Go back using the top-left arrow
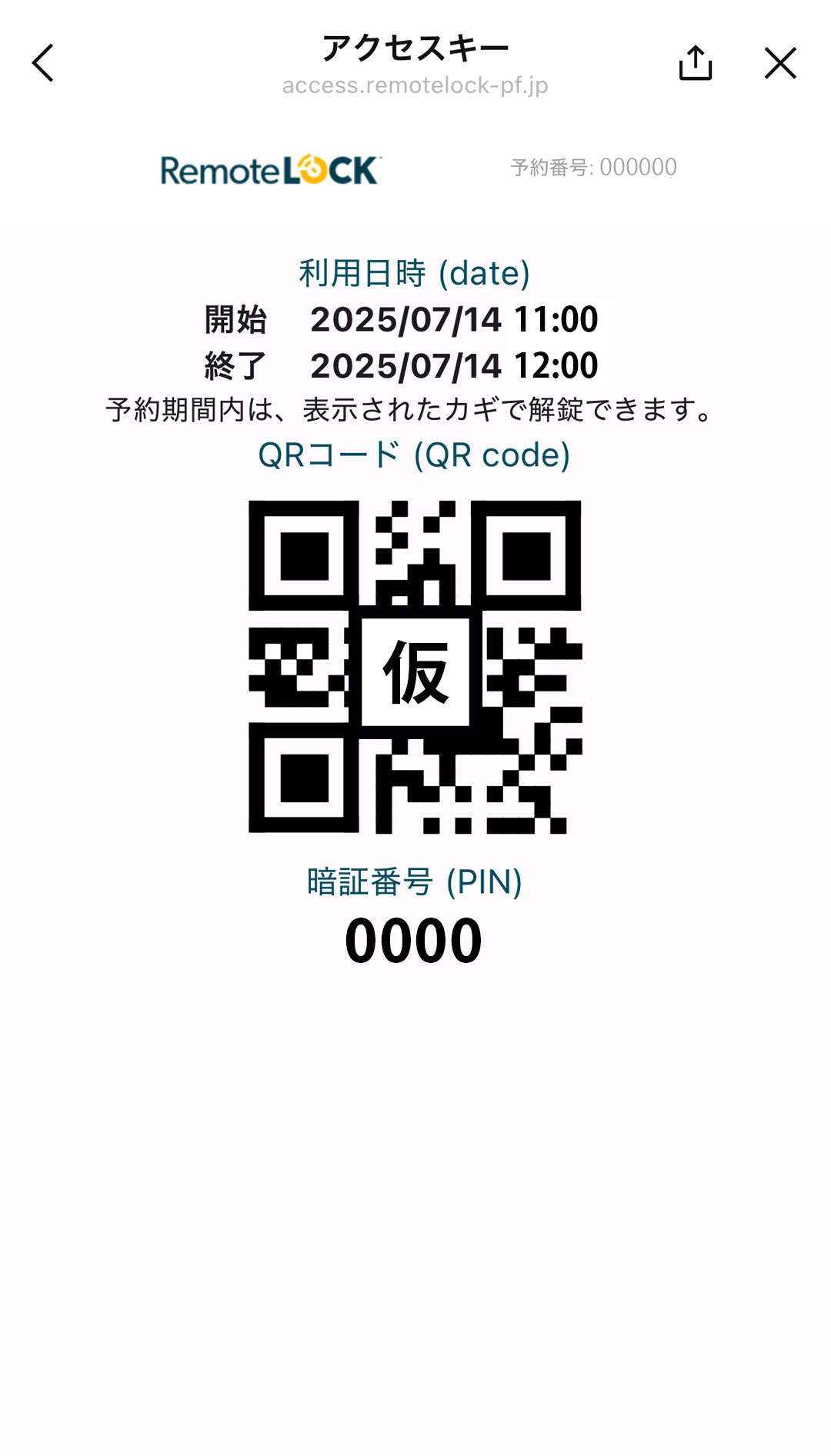 coord(43,63)
